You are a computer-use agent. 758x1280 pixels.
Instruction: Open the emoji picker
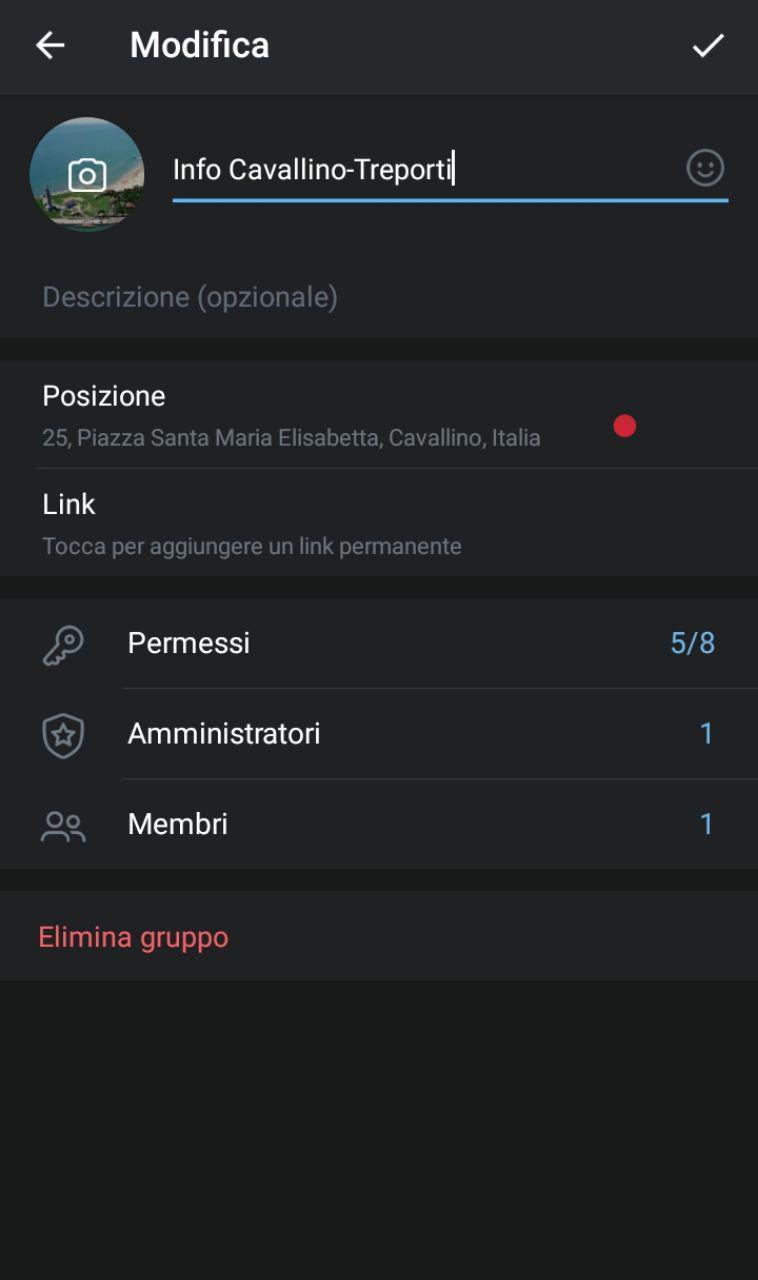[x=705, y=168]
